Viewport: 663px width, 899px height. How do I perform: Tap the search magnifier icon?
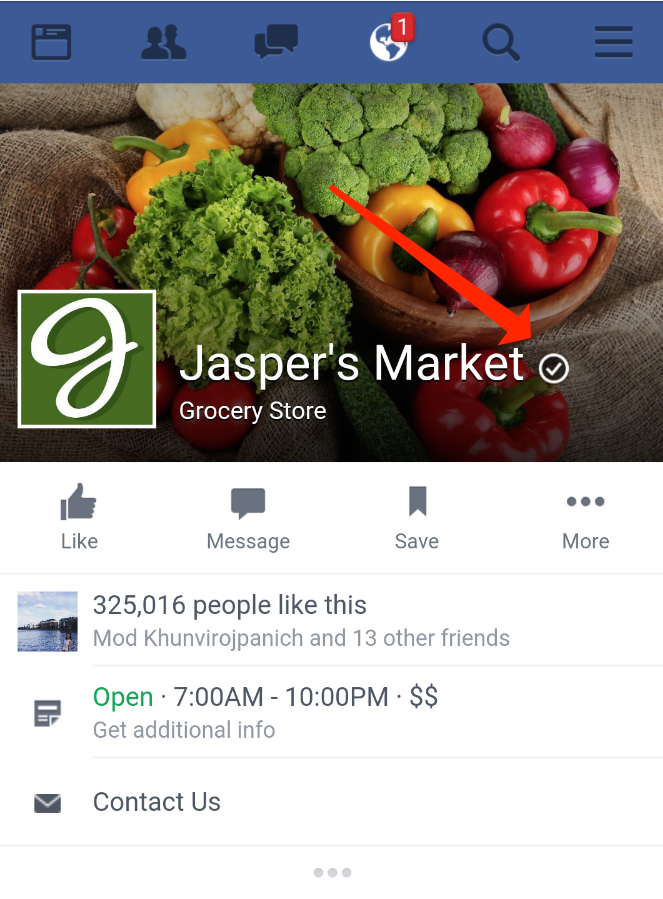click(x=500, y=42)
